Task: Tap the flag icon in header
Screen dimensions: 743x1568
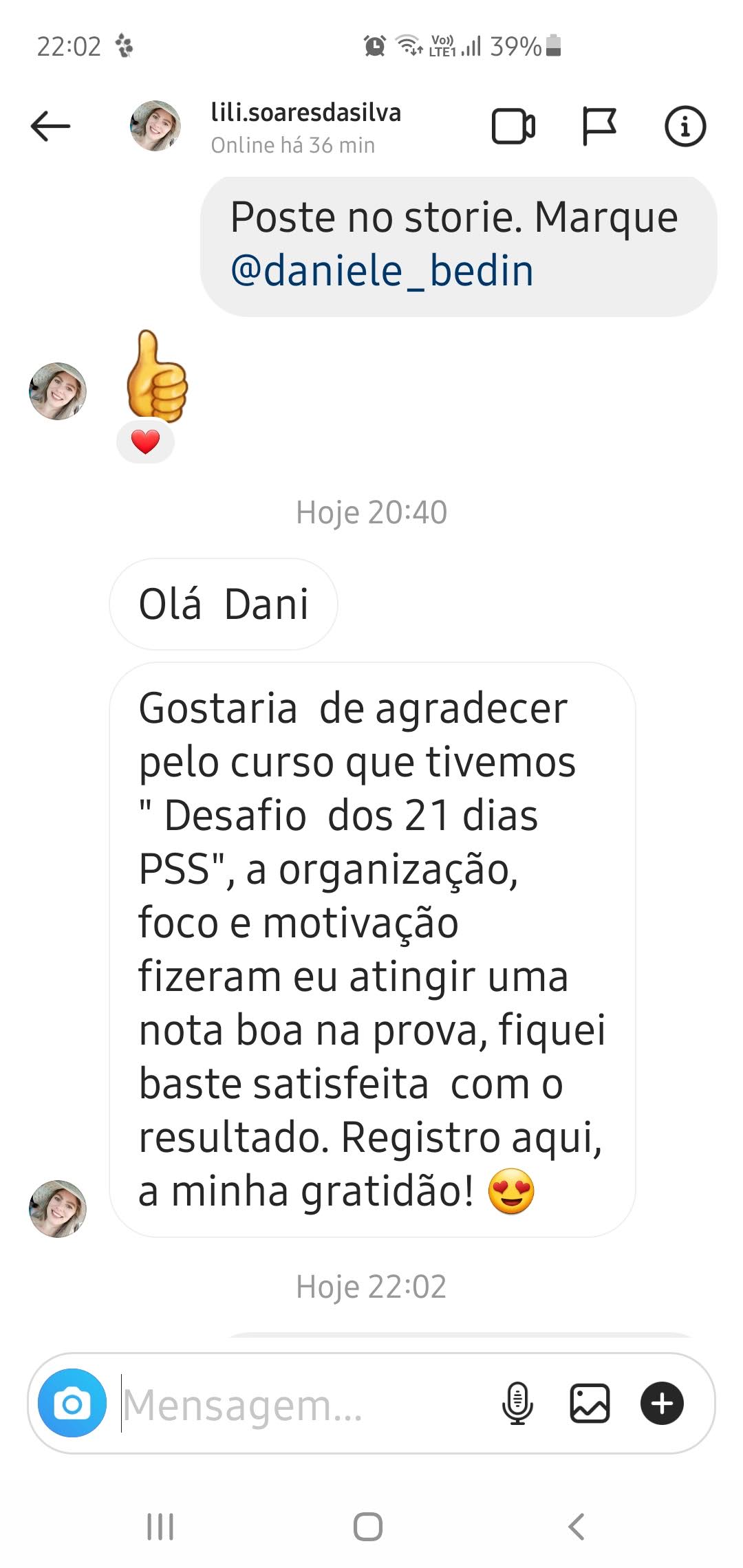Action: [x=599, y=127]
